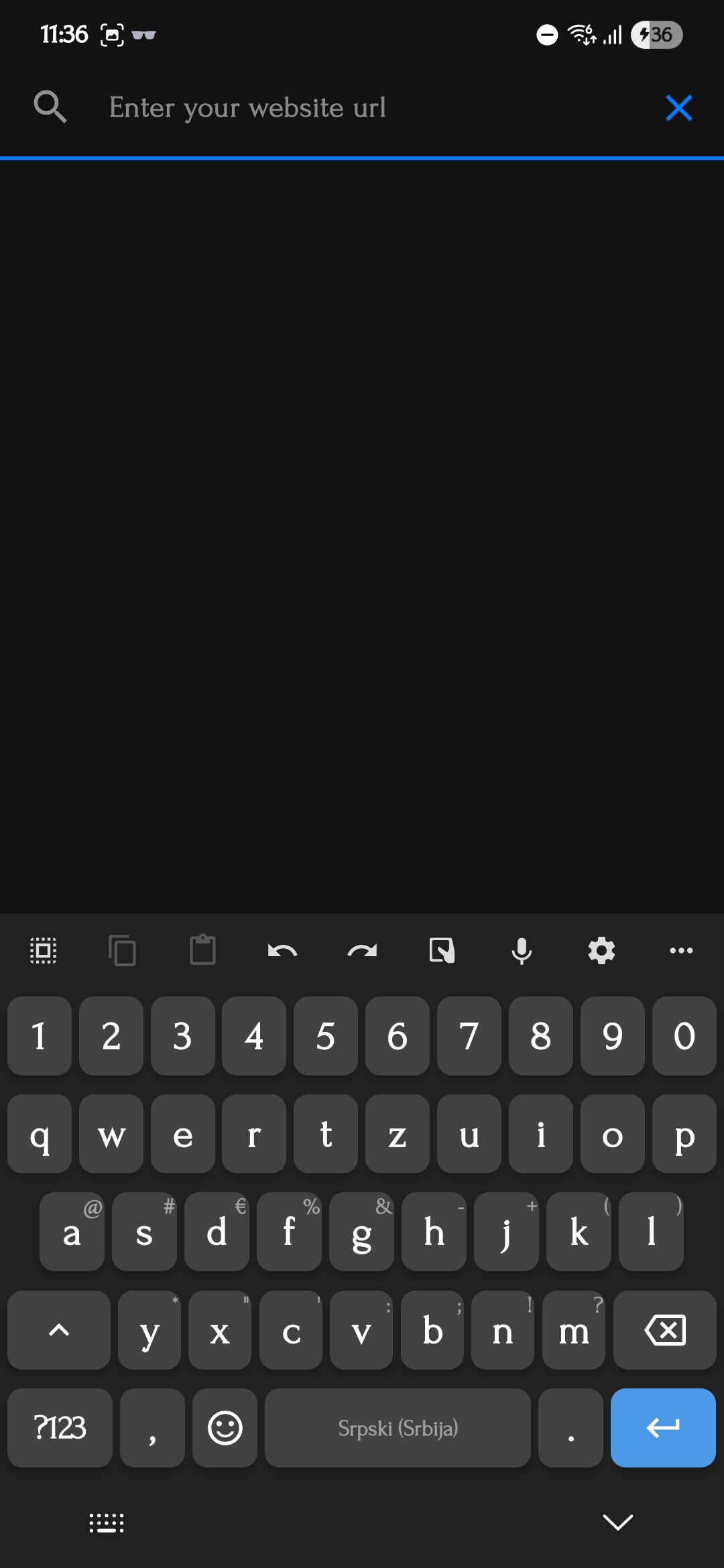Open the emoji keyboard

225,1428
